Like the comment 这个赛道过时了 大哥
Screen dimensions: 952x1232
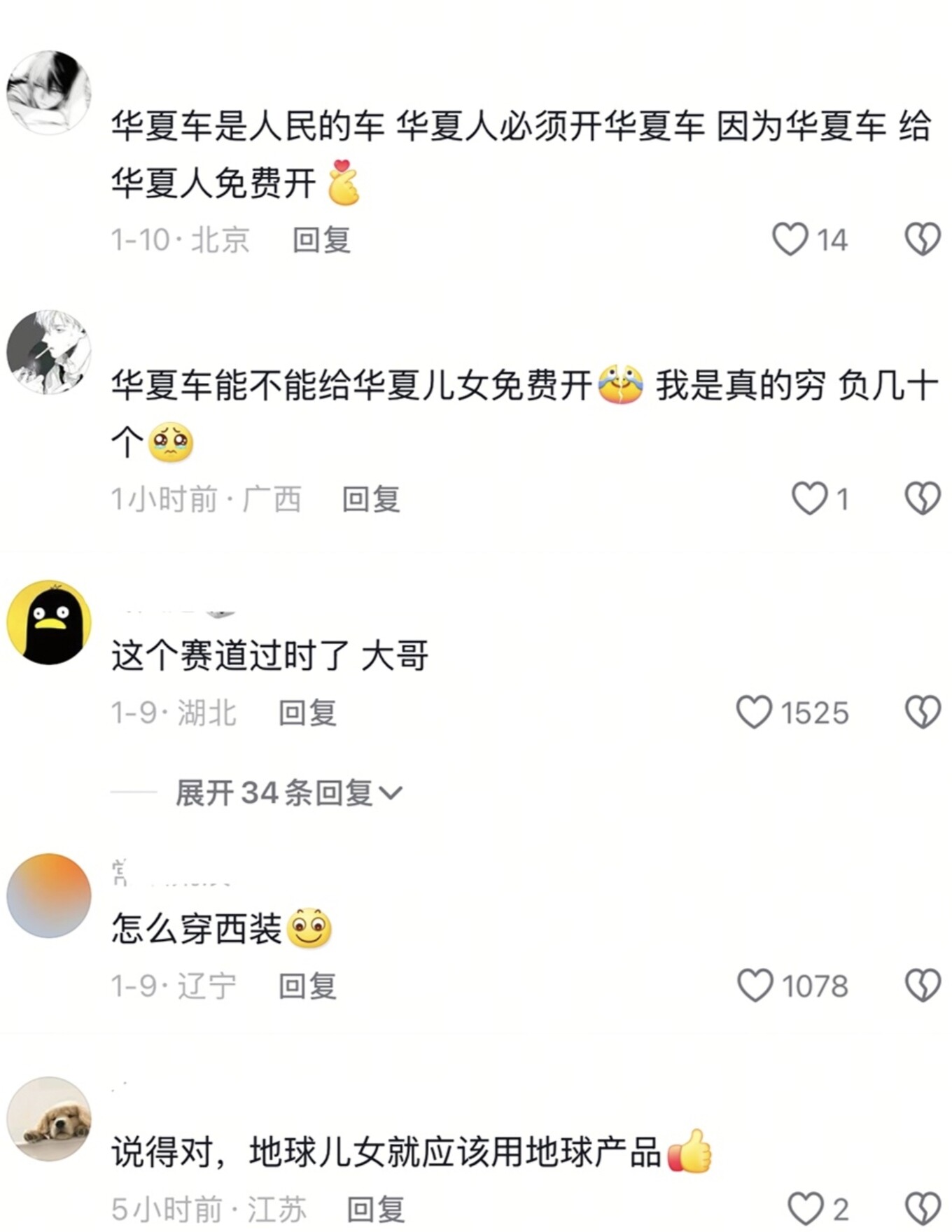[x=754, y=713]
